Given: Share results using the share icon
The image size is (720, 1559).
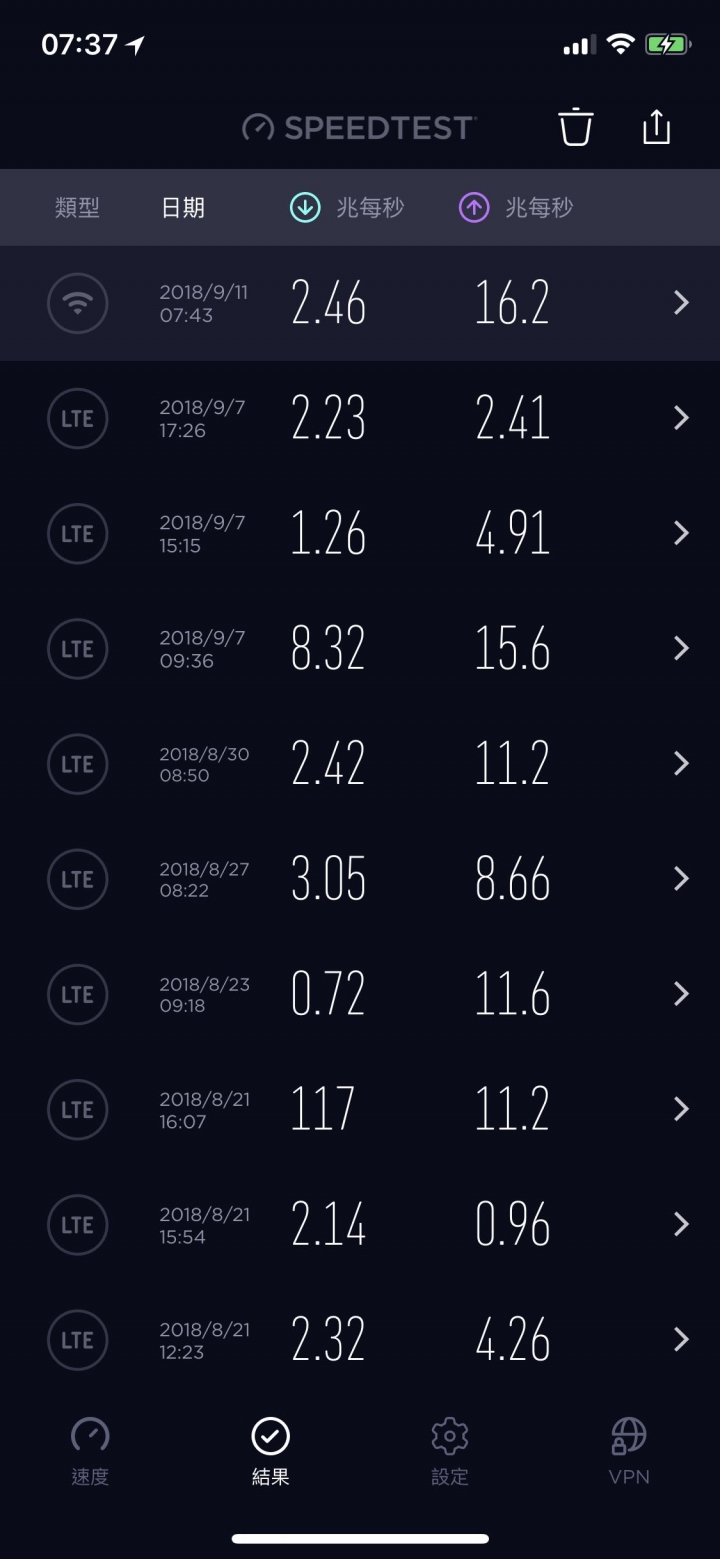Looking at the screenshot, I should click(656, 127).
